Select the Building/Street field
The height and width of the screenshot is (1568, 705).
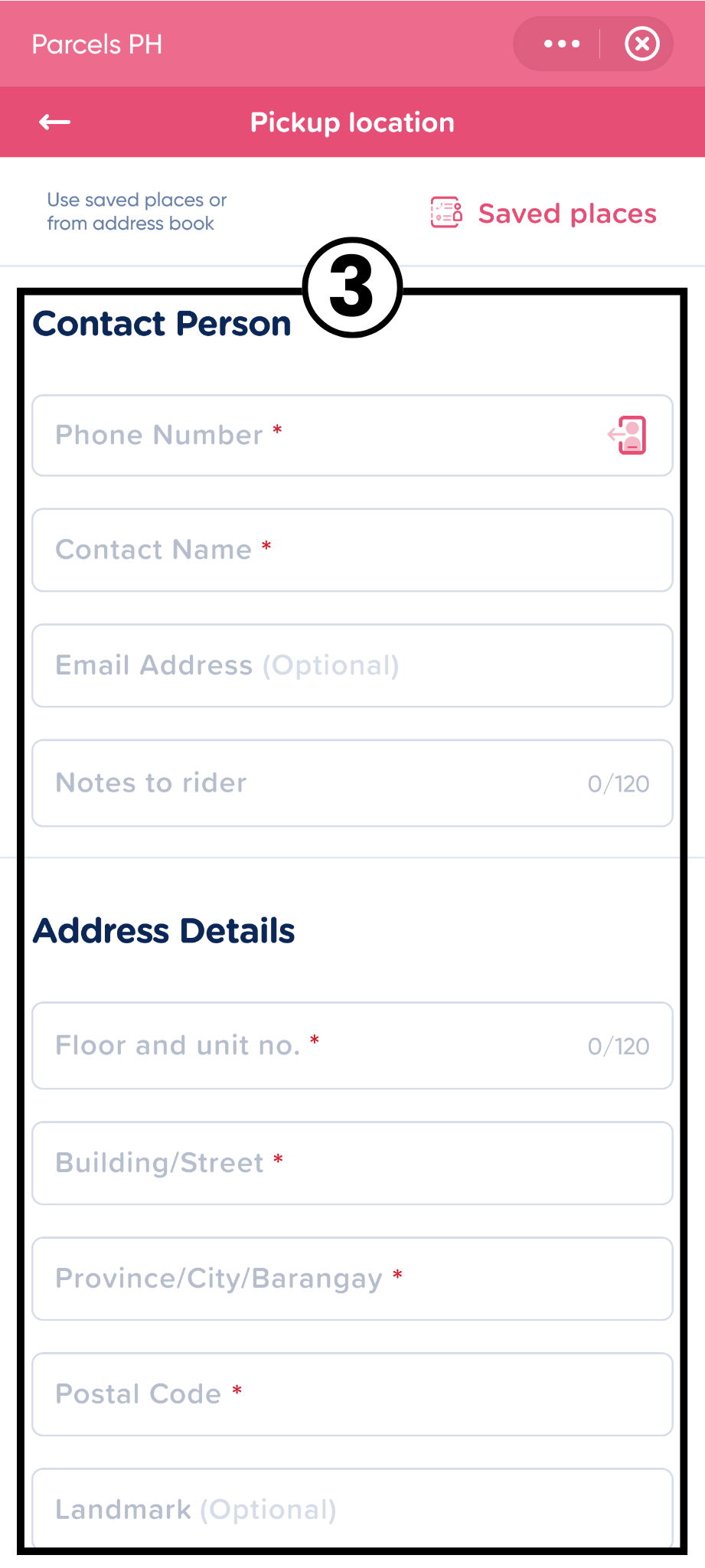352,1163
